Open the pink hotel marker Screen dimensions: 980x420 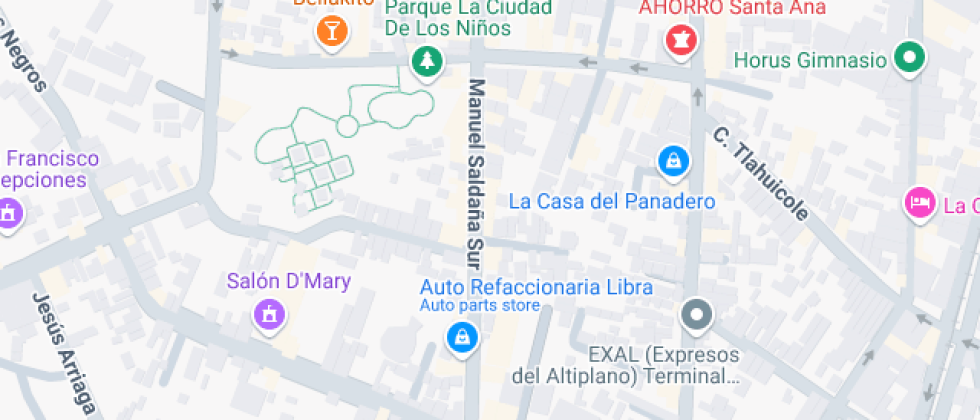click(x=919, y=204)
